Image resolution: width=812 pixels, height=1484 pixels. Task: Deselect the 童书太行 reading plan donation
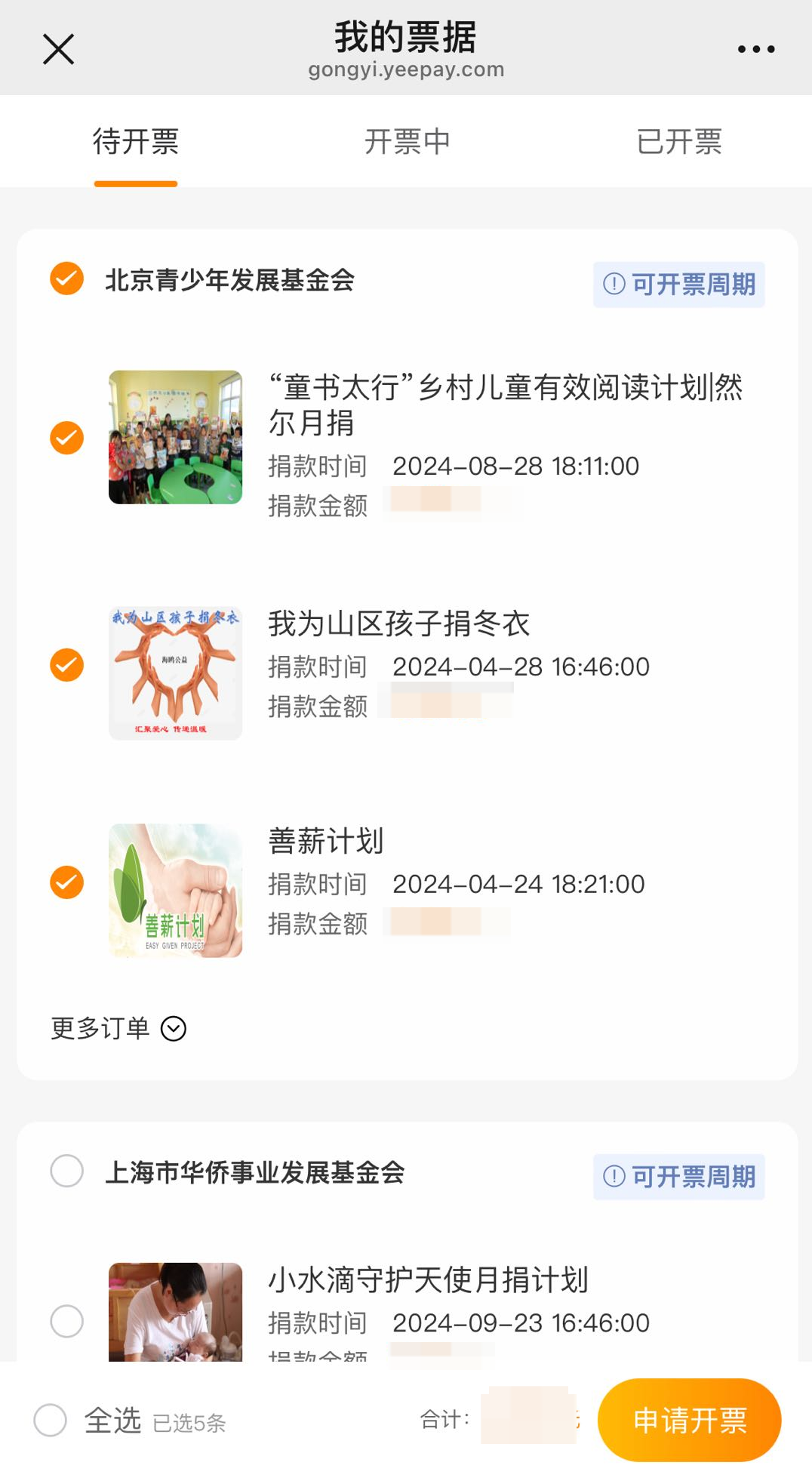click(x=67, y=438)
